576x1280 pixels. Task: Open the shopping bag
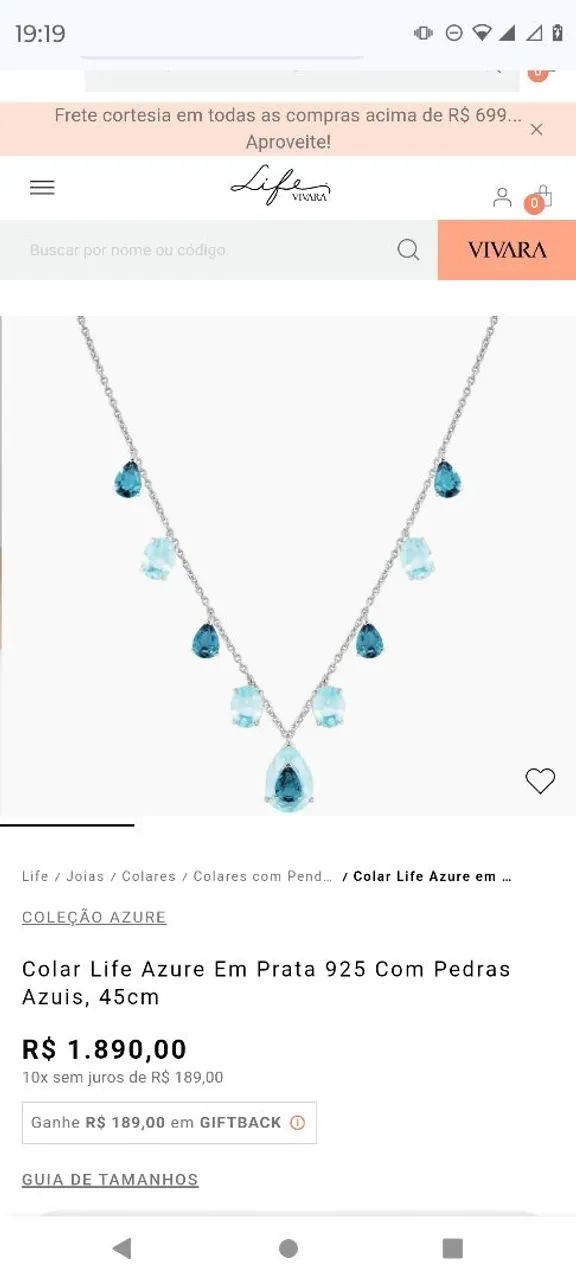[541, 198]
